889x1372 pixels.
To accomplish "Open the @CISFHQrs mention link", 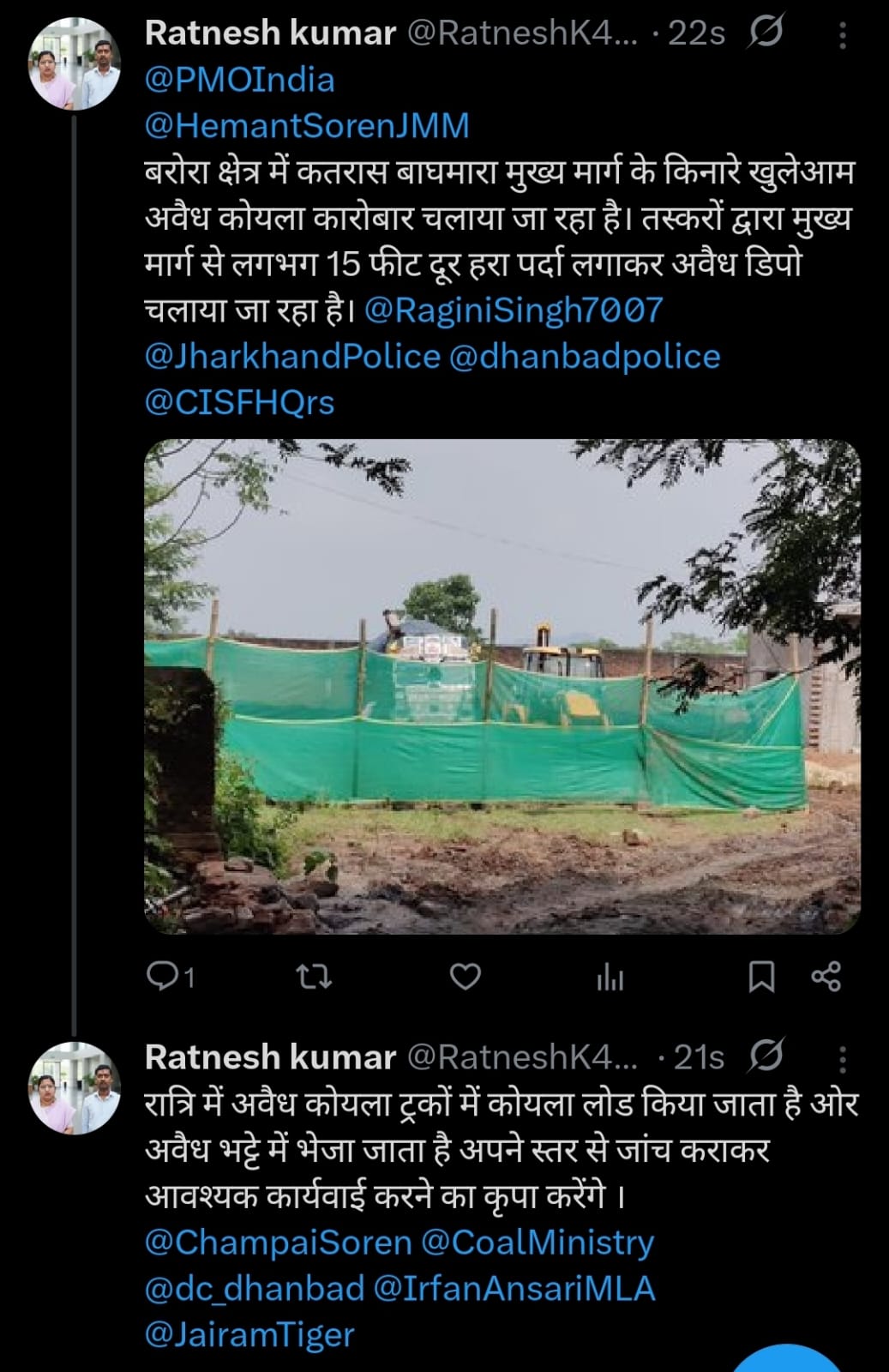I will [x=240, y=402].
